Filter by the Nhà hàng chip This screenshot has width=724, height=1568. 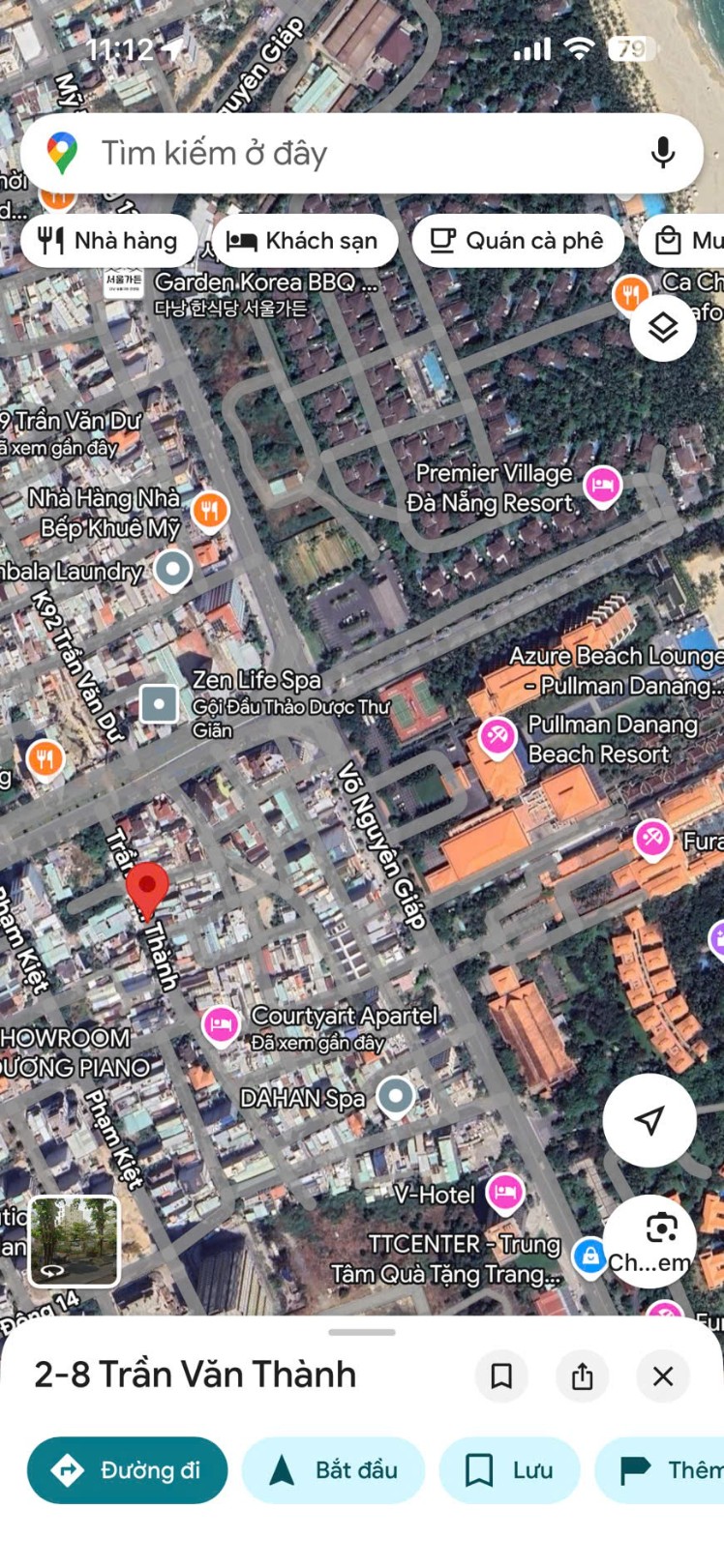click(107, 241)
